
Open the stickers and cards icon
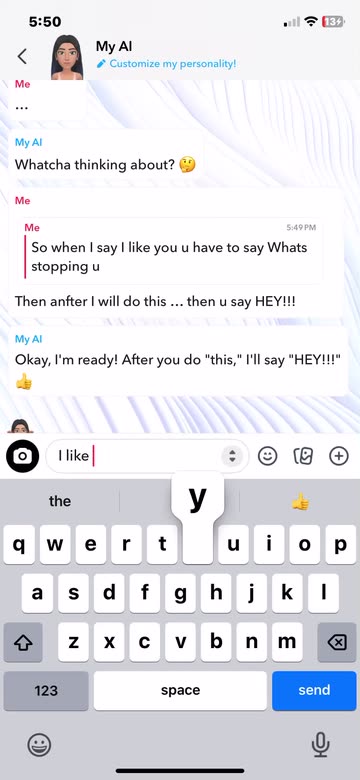pos(303,456)
